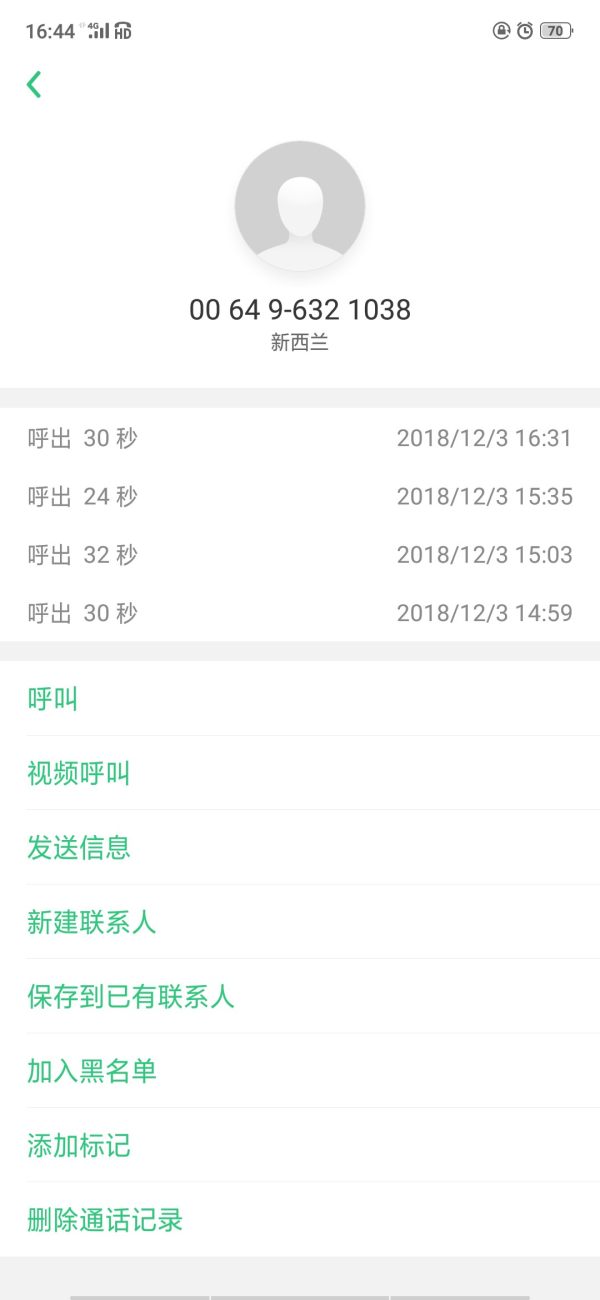Tap 删除通话记录 to delete call history
The width and height of the screenshot is (600, 1300).
[x=105, y=1220]
